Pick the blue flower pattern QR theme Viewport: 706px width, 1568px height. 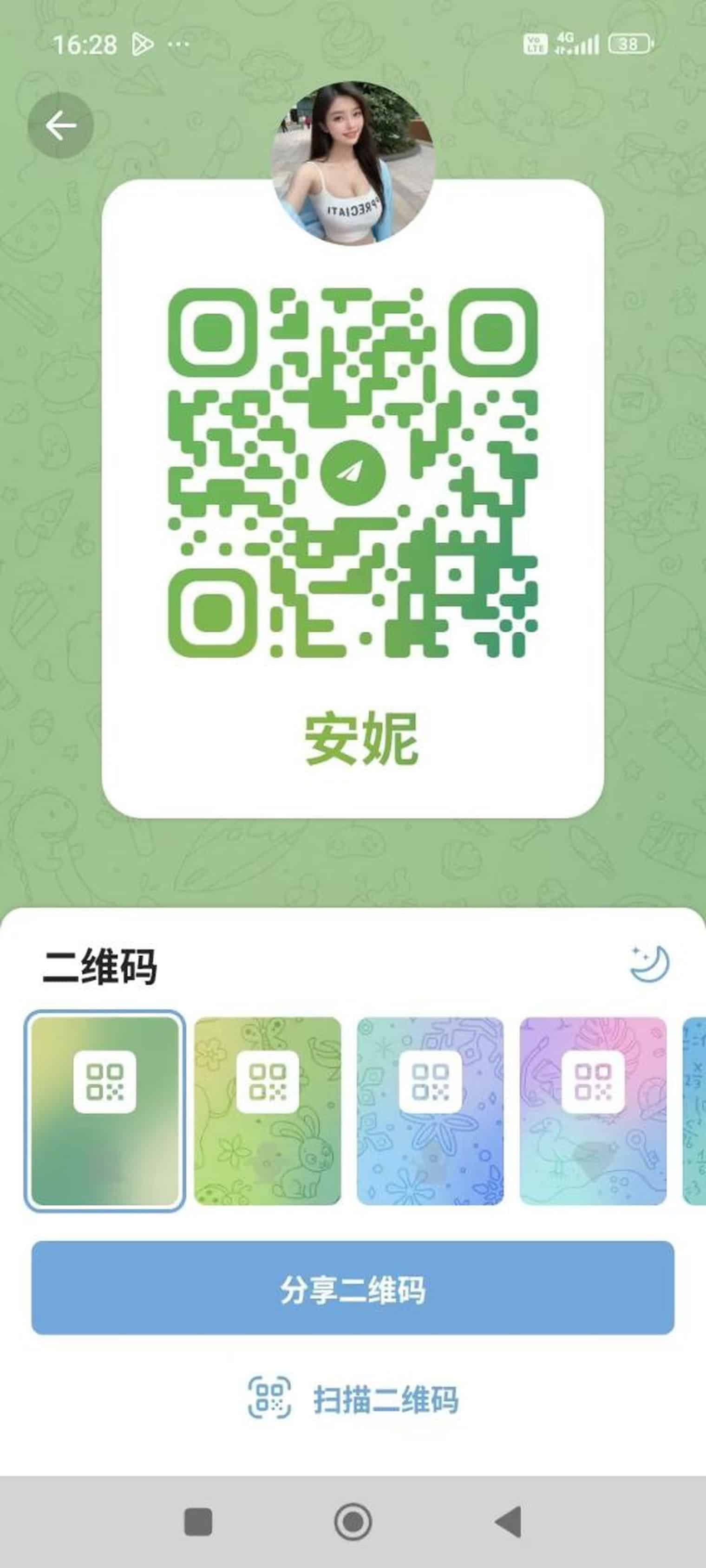pos(430,1110)
